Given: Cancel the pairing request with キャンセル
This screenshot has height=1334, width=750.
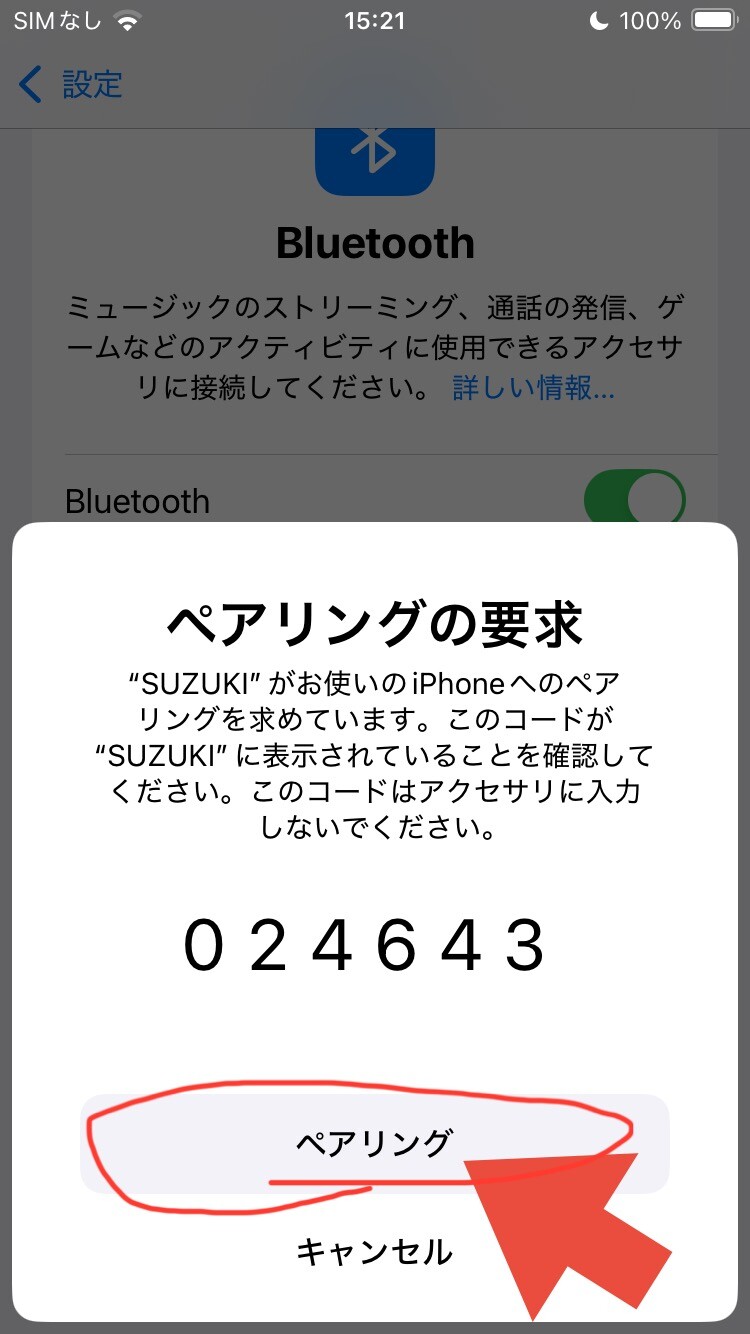Looking at the screenshot, I should (374, 1250).
